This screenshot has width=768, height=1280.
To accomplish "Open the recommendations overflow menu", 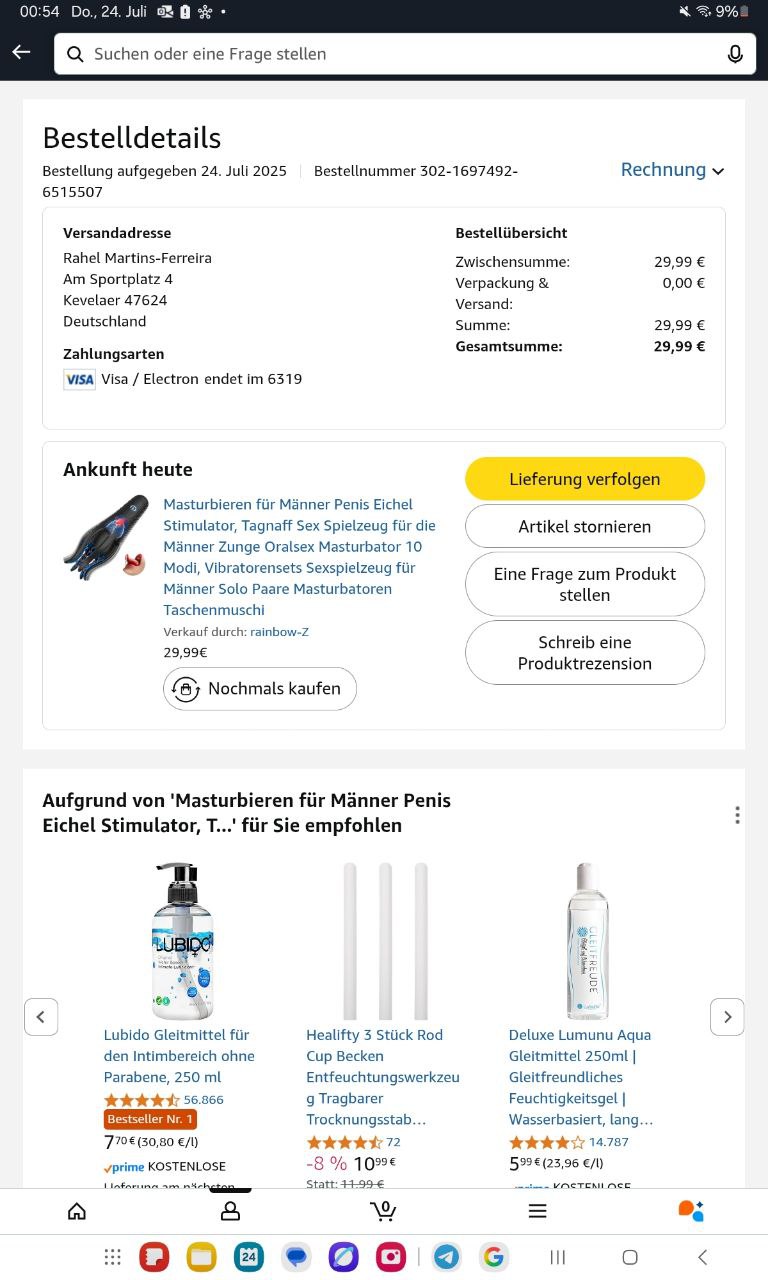I will click(x=737, y=815).
